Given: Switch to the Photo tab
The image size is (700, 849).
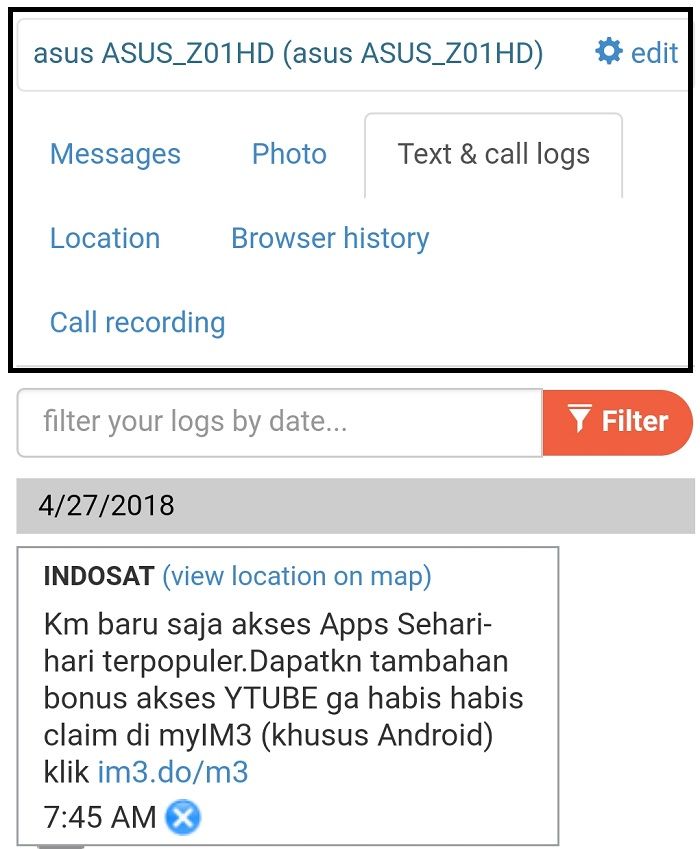Looking at the screenshot, I should [x=289, y=154].
